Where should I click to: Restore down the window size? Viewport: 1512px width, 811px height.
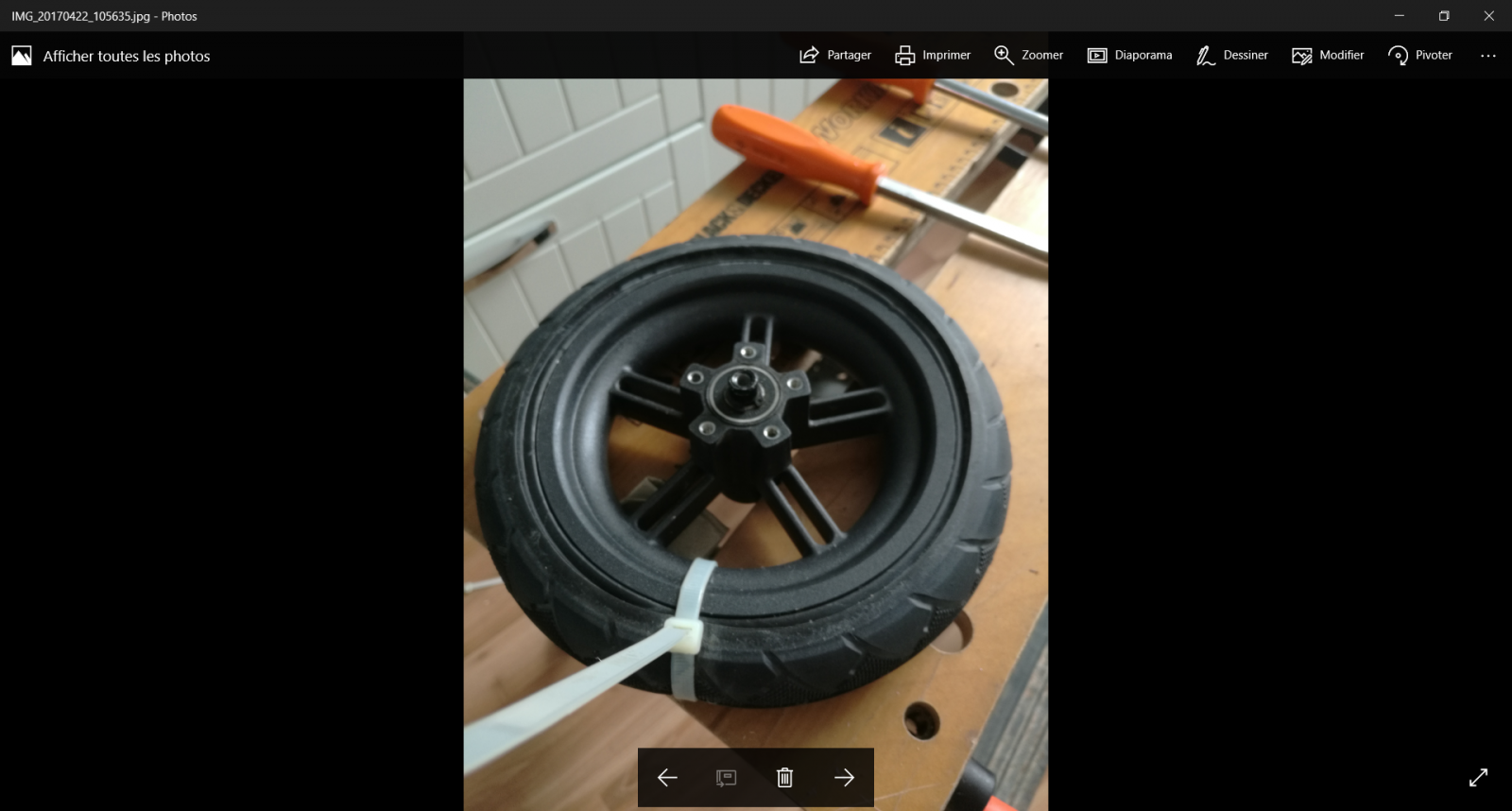(1444, 16)
